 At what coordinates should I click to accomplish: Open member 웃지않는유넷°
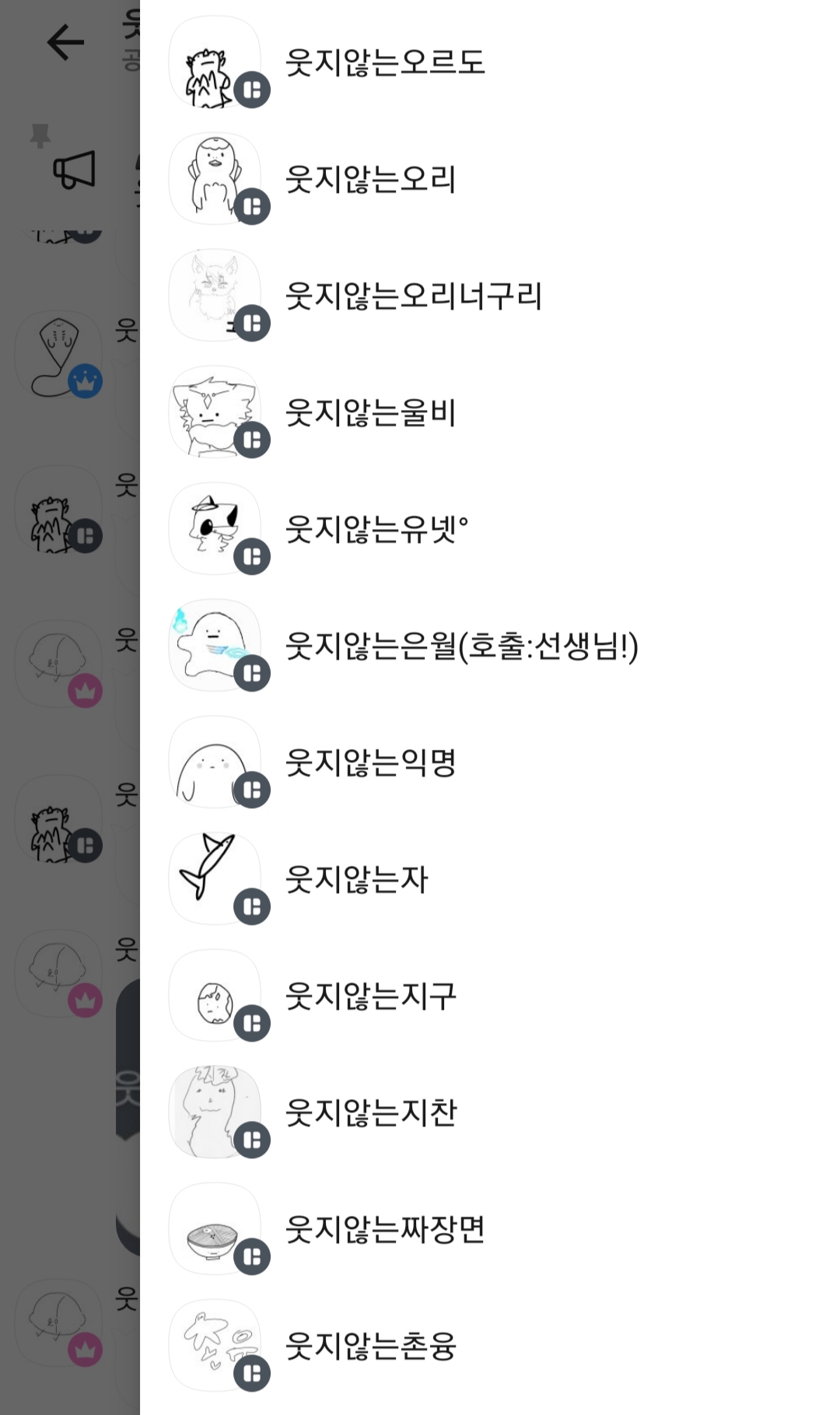490,529
